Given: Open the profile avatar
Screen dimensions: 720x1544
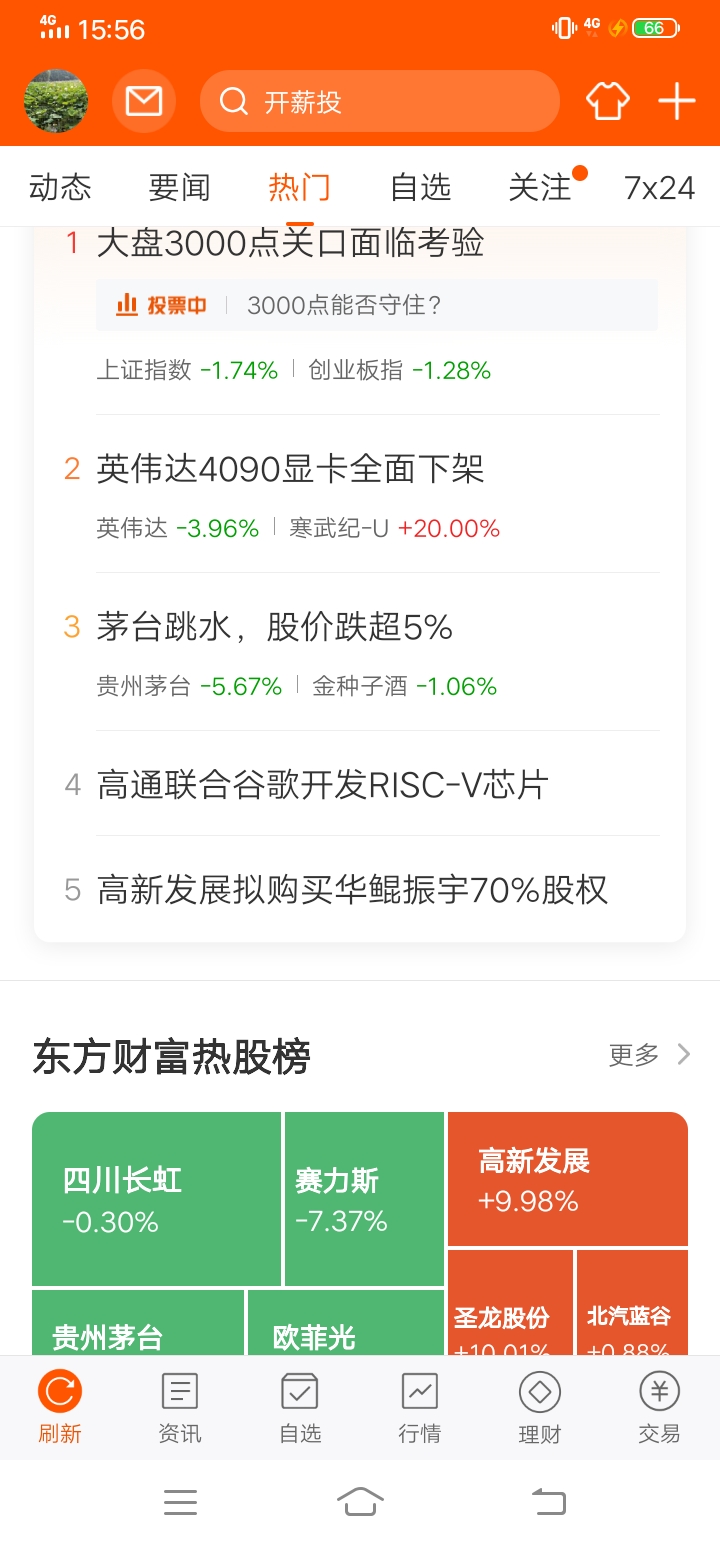Looking at the screenshot, I should [56, 101].
